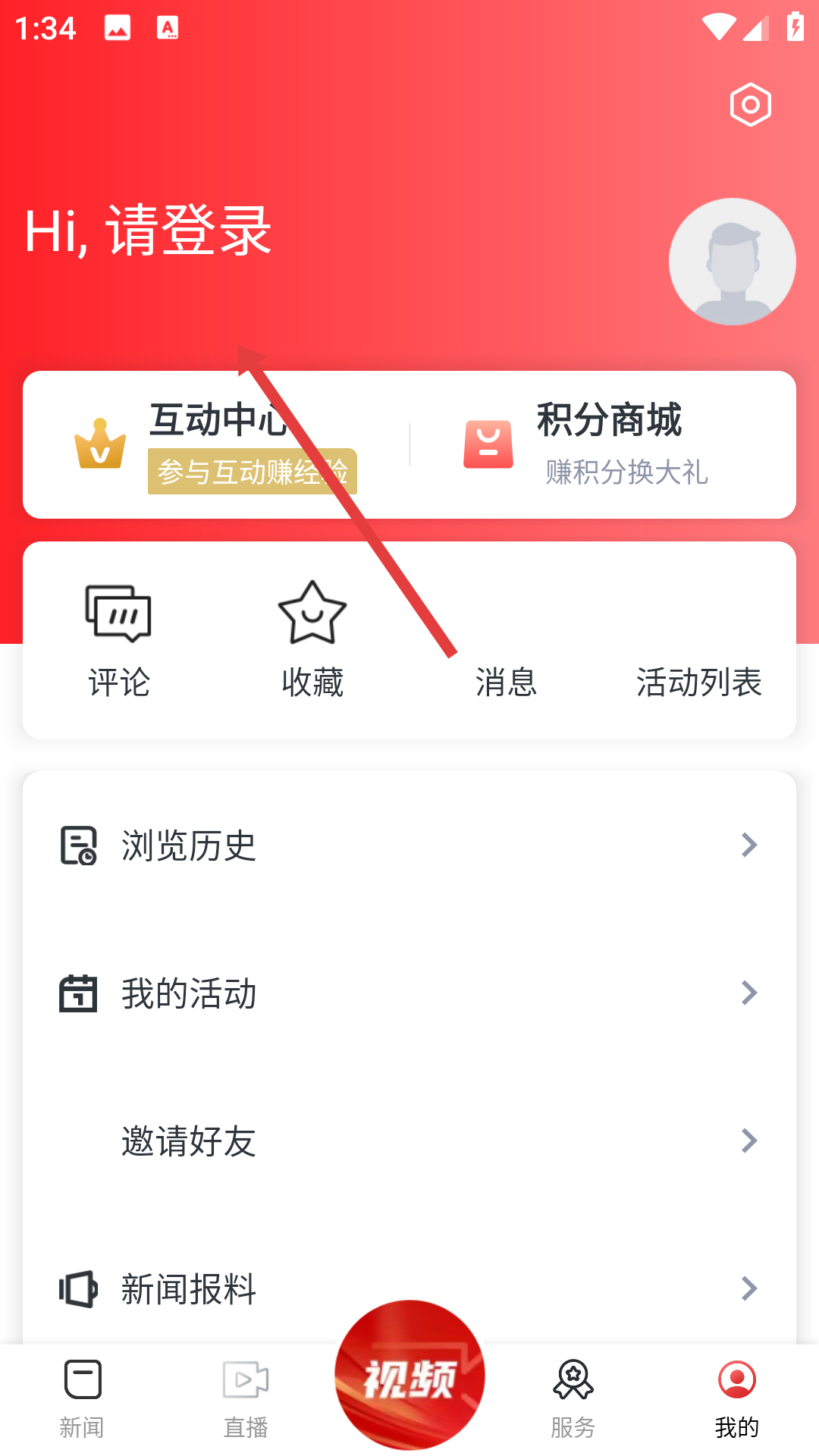
Task: Switch to the 直播 tab
Action: pos(246,1400)
